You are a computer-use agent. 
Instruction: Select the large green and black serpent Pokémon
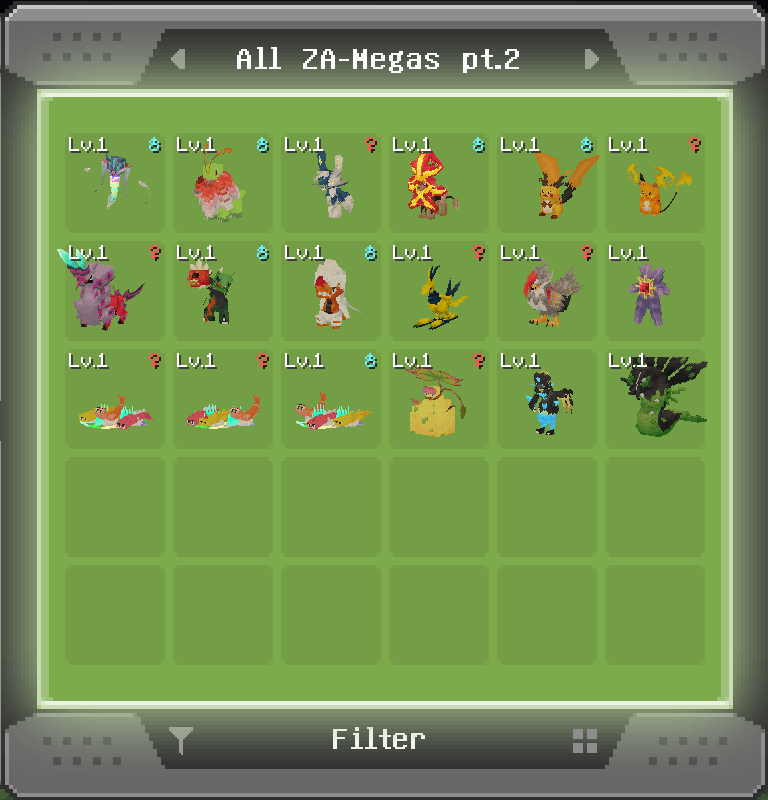tap(655, 398)
